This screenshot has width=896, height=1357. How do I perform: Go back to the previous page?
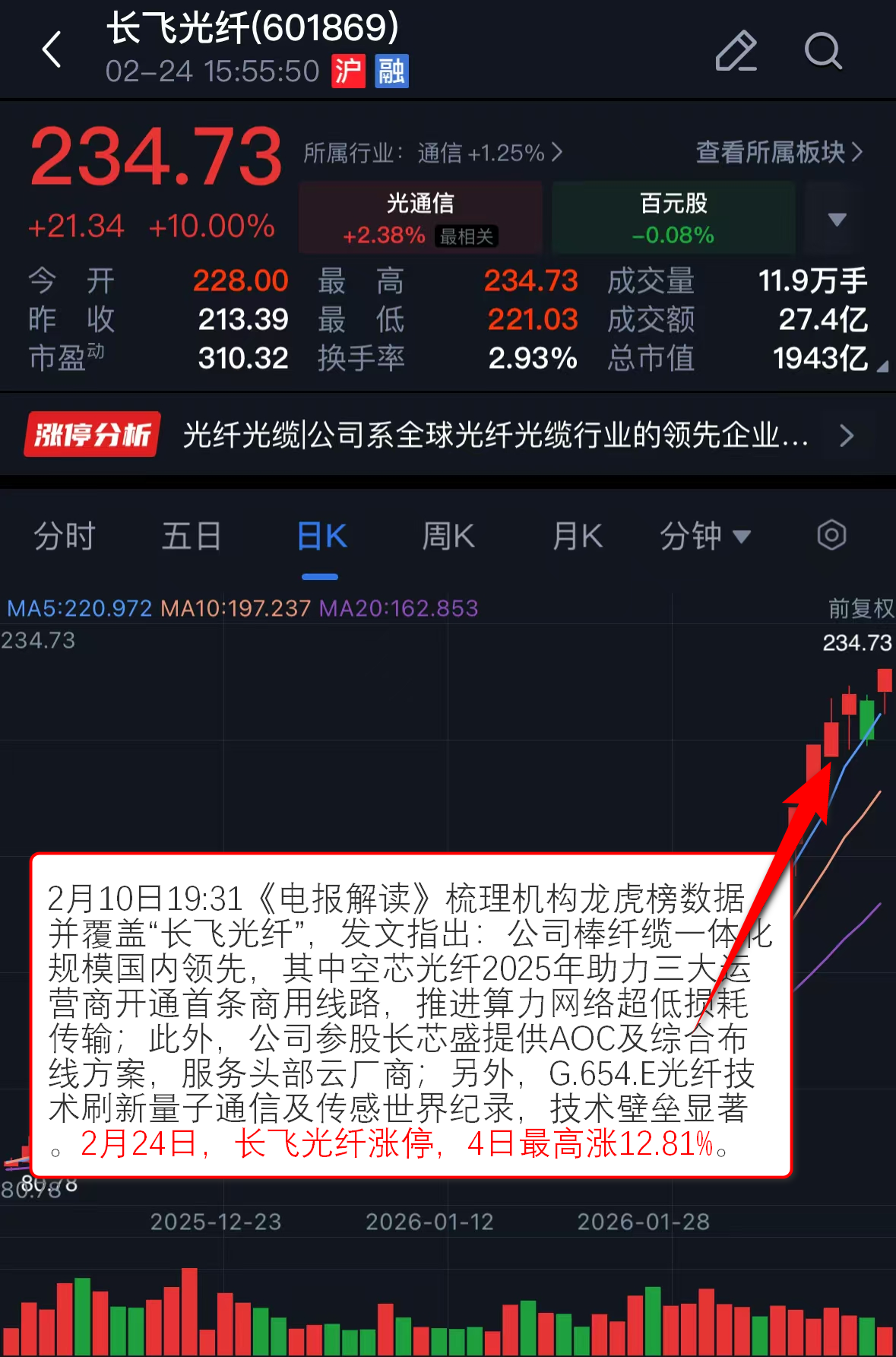[52, 50]
